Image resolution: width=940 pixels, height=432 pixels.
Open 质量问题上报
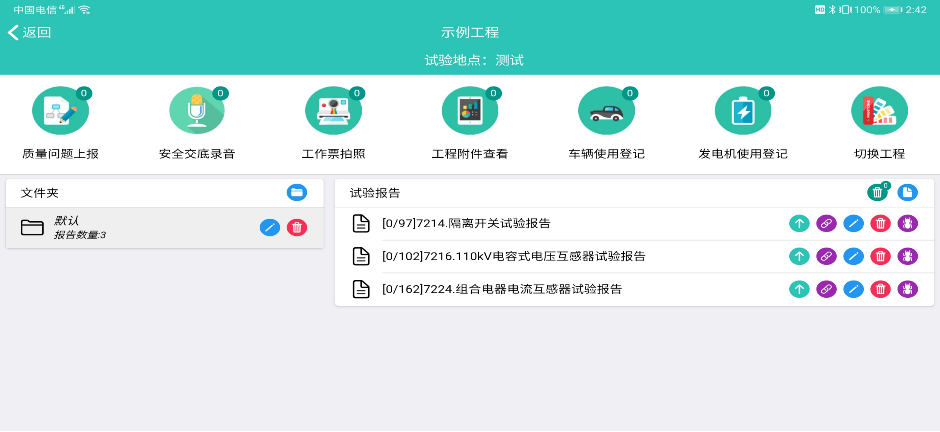60,112
